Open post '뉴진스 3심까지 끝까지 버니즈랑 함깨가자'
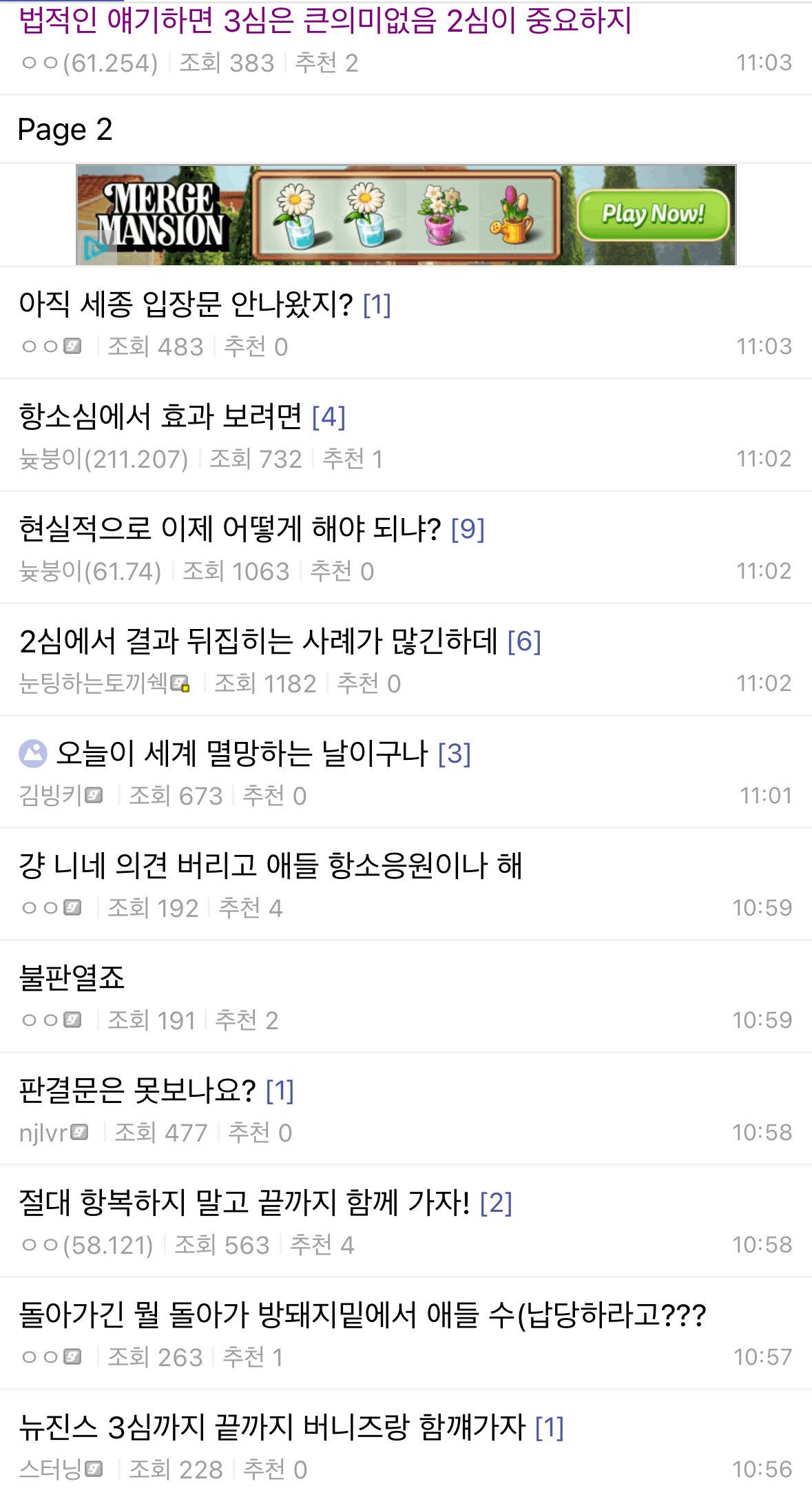 272,1427
